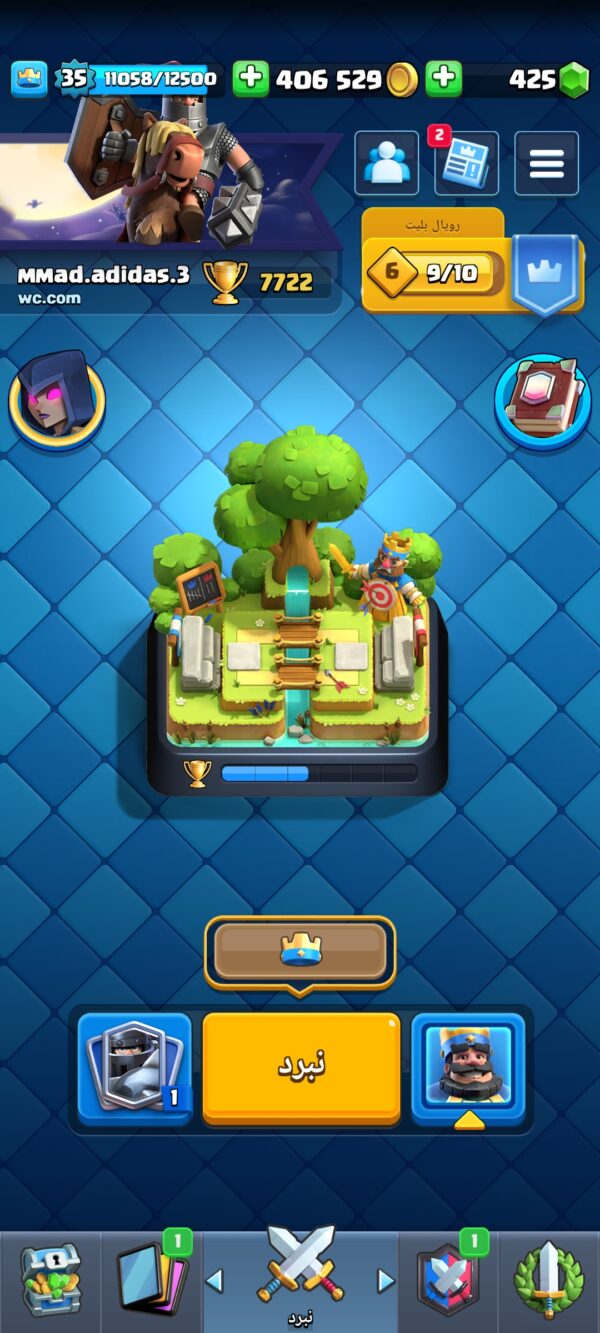Viewport: 600px width, 1333px height.
Task: Start a battle with the yellow نبرد button
Action: [301, 1067]
